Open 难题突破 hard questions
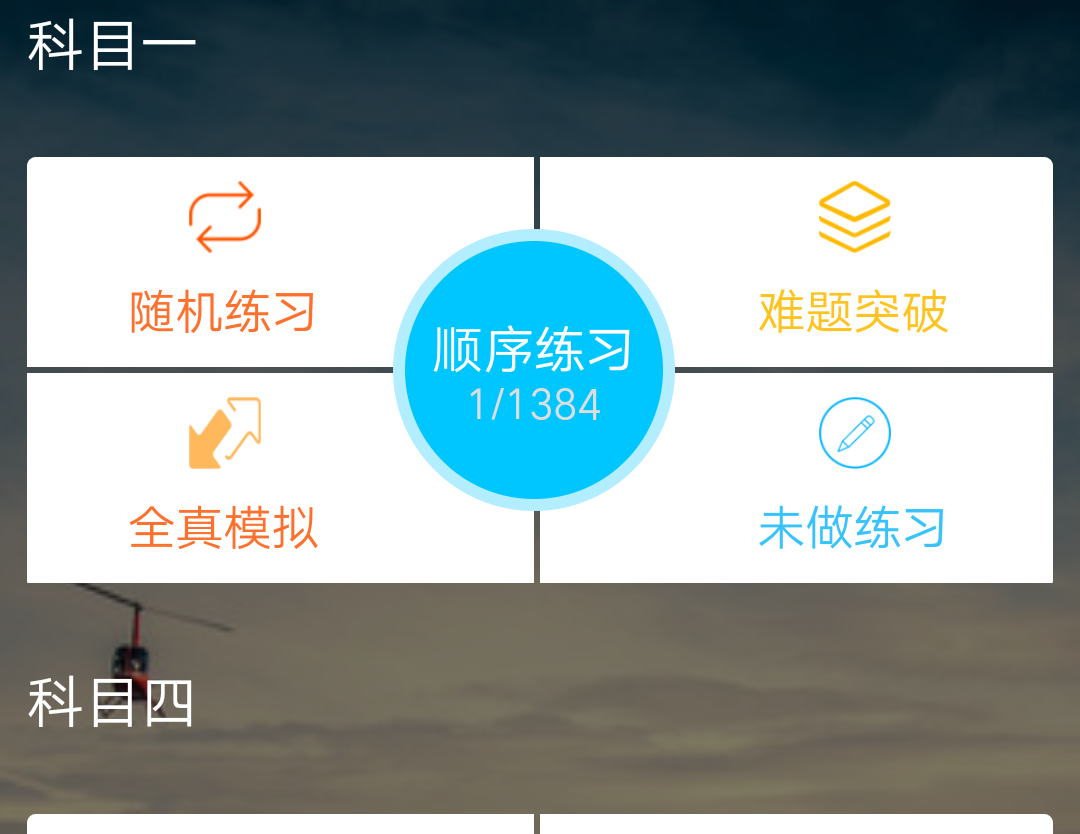Screen dimensions: 1080x834 (x=853, y=262)
